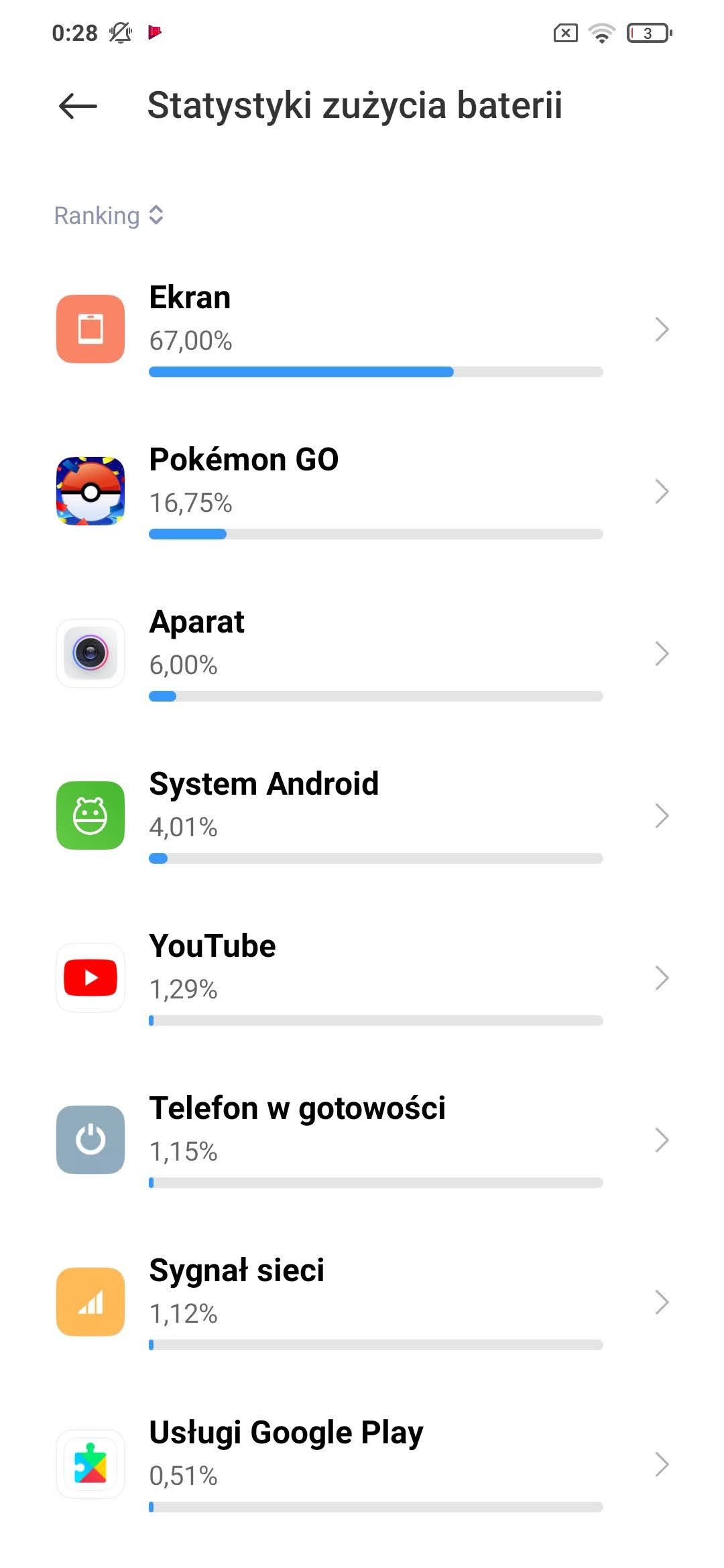Tap the Sygnał sieci row
Screen dimensions: 724x1568
click(362, 1302)
